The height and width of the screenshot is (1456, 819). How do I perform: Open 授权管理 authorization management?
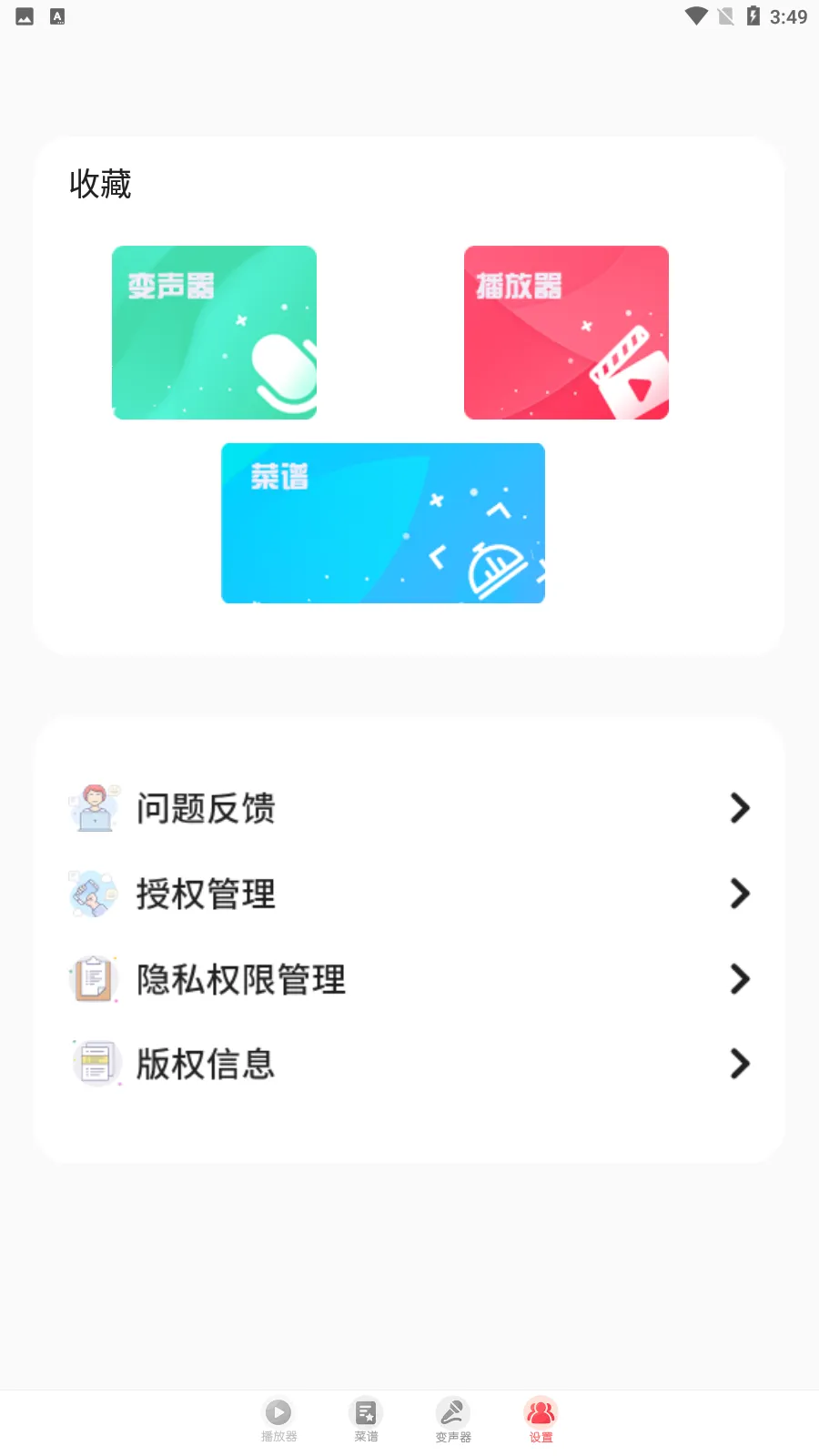tap(409, 894)
